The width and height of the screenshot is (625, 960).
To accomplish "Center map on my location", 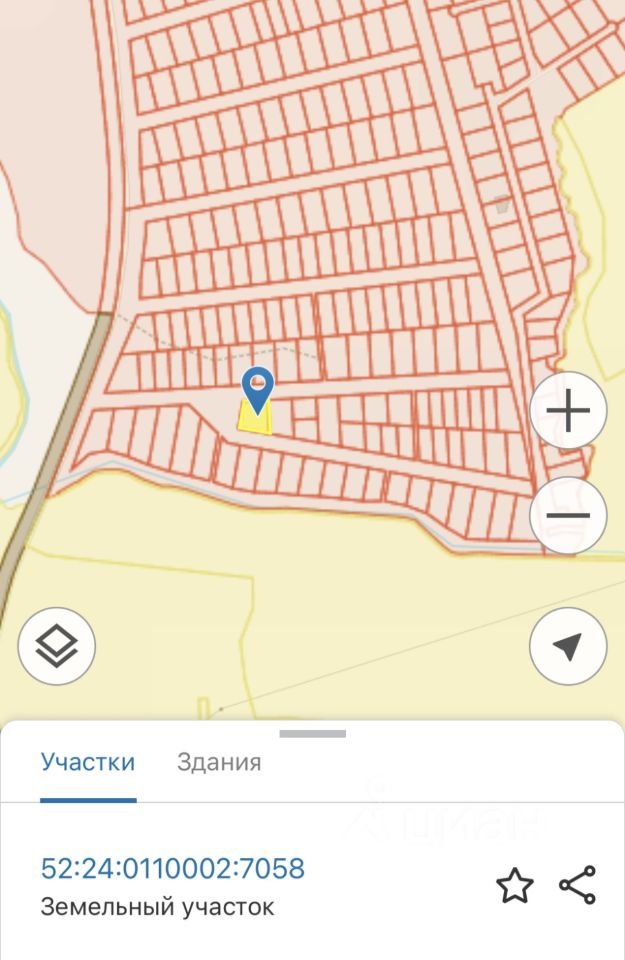I will (568, 646).
